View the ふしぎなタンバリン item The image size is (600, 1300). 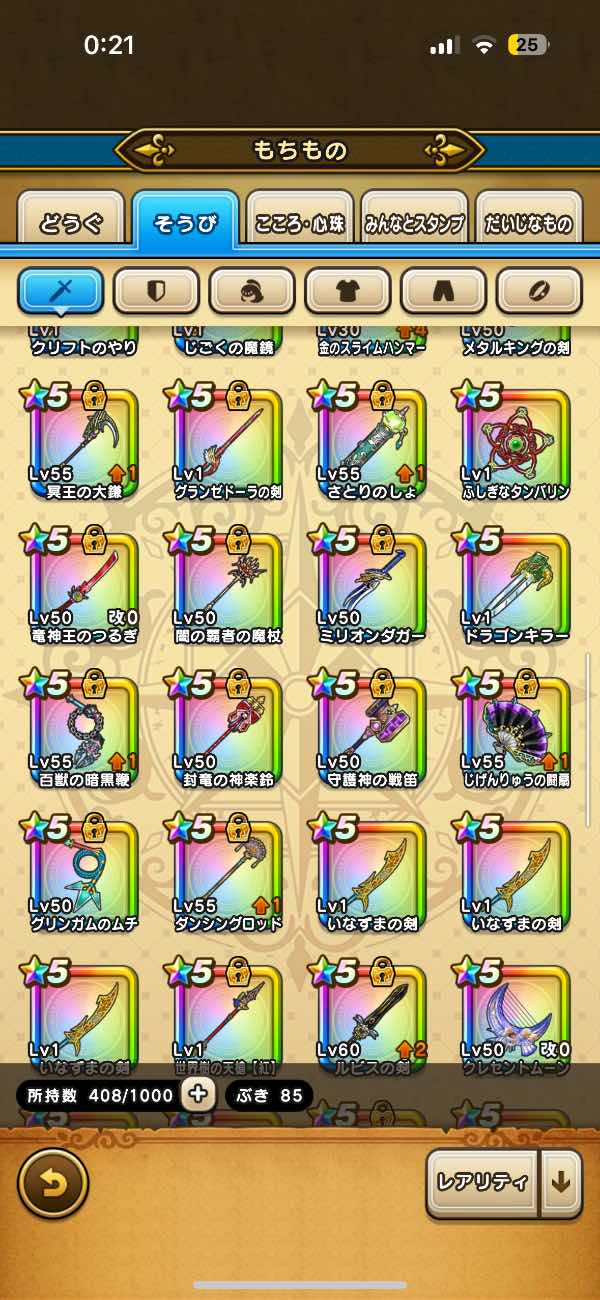(515, 441)
